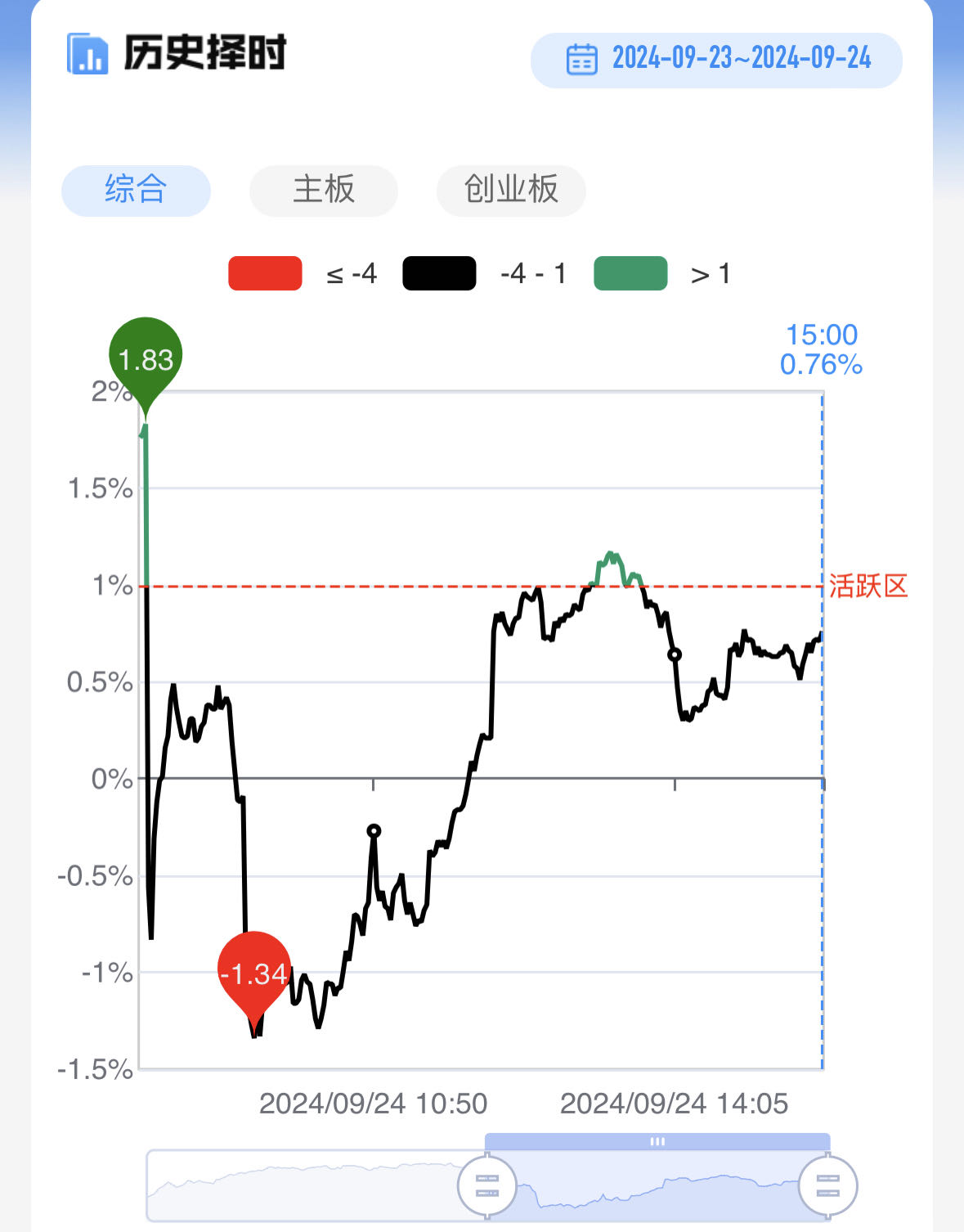Screen dimensions: 964x1232
Task: Switch to the 创业板 tab
Action: [511, 190]
